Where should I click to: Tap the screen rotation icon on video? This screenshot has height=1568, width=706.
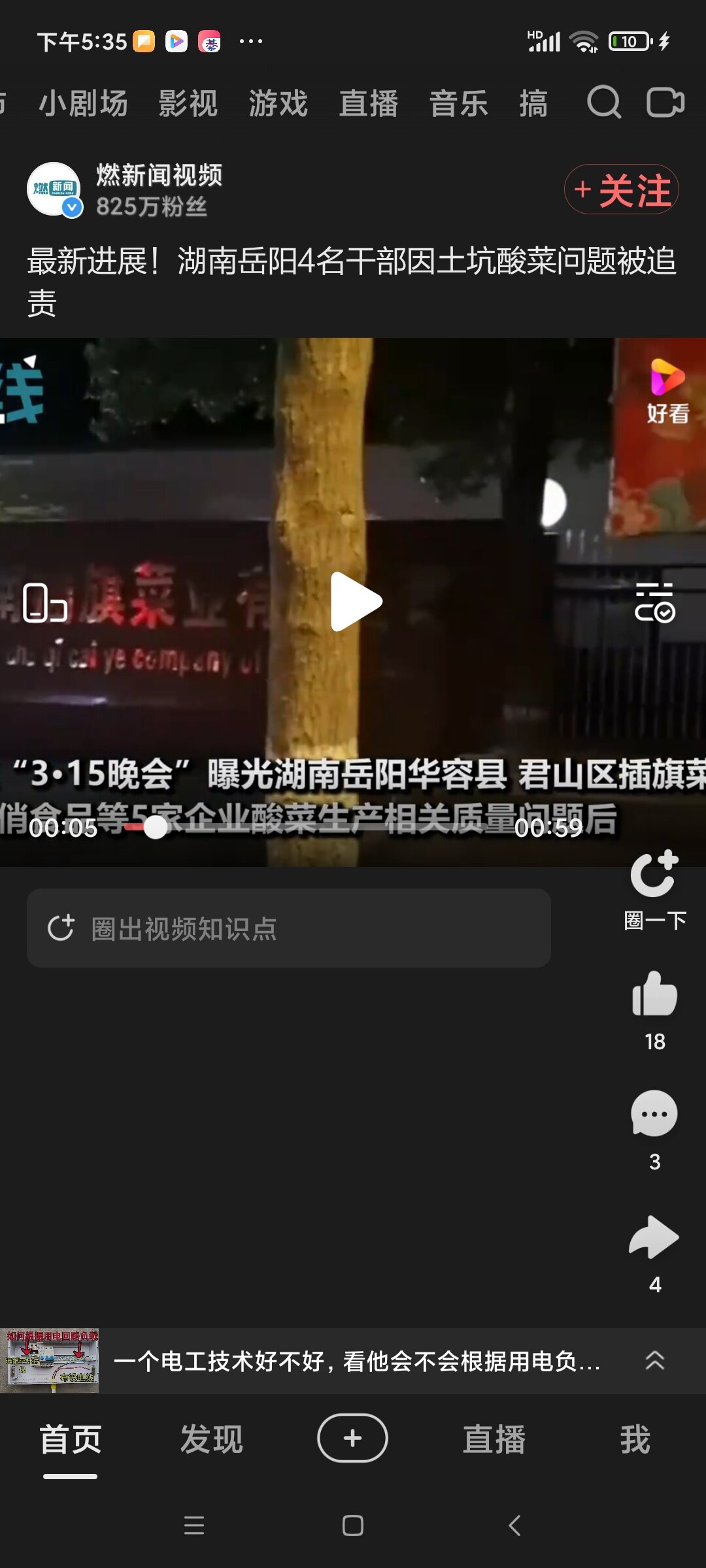pyautogui.click(x=44, y=602)
